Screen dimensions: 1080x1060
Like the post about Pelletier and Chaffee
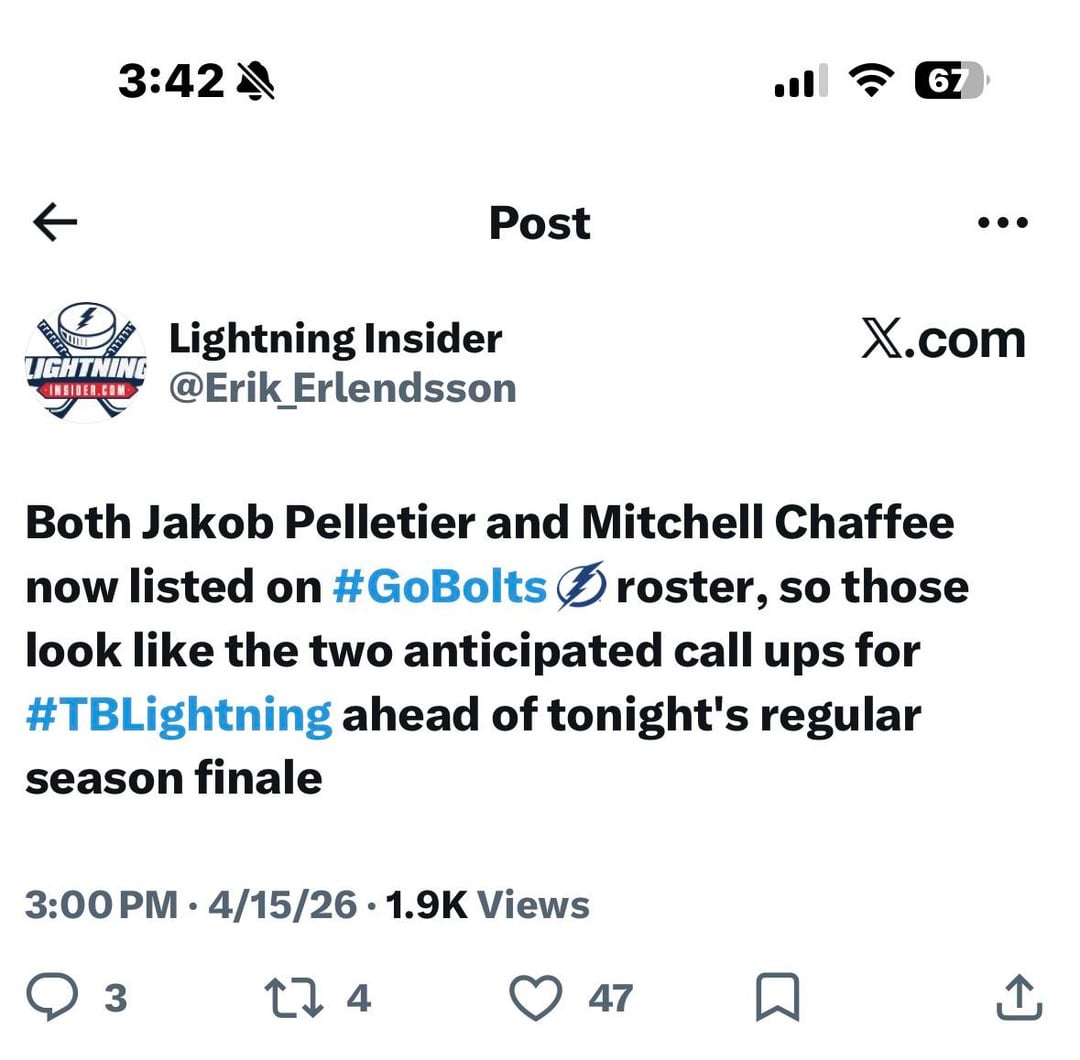(535, 997)
